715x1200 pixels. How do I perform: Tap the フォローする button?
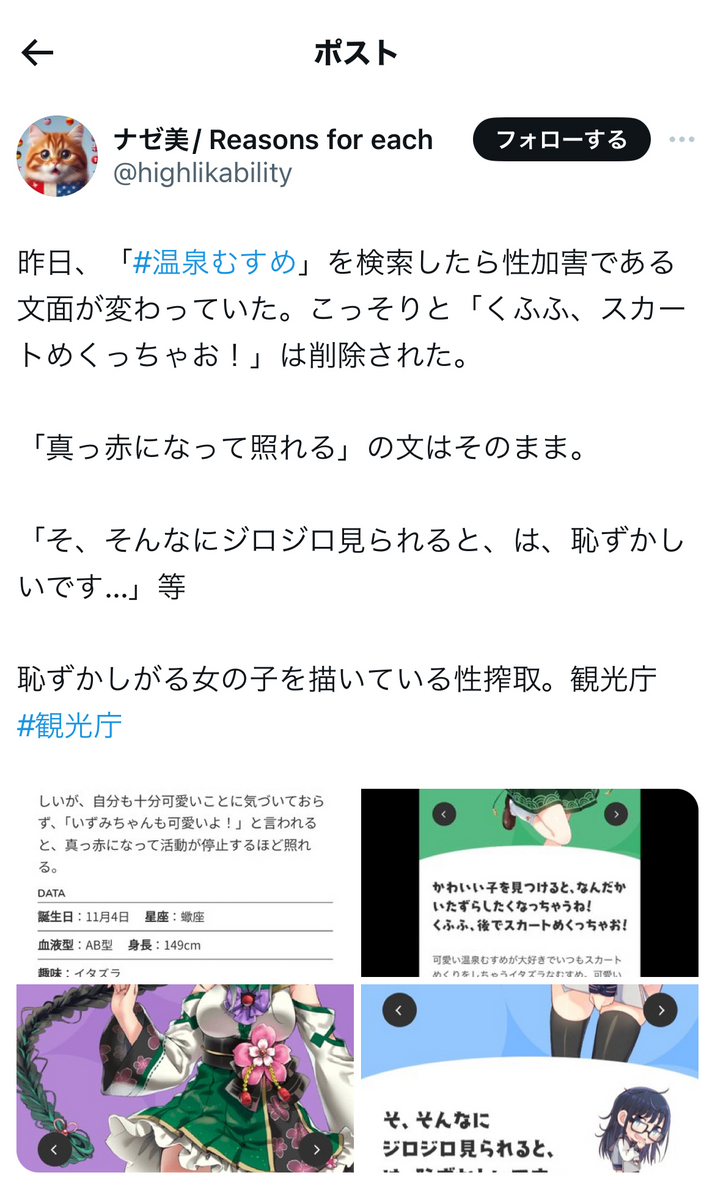coord(561,139)
